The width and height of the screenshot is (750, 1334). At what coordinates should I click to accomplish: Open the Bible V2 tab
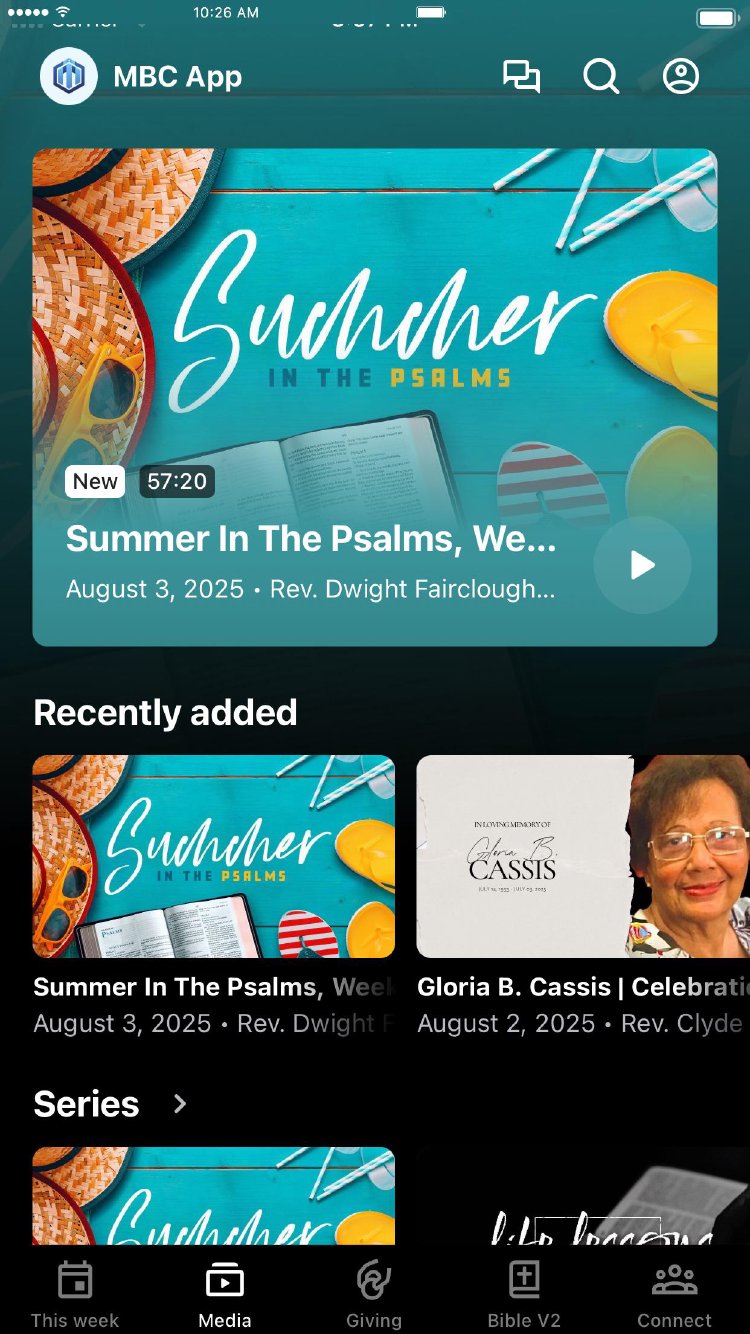524,1295
